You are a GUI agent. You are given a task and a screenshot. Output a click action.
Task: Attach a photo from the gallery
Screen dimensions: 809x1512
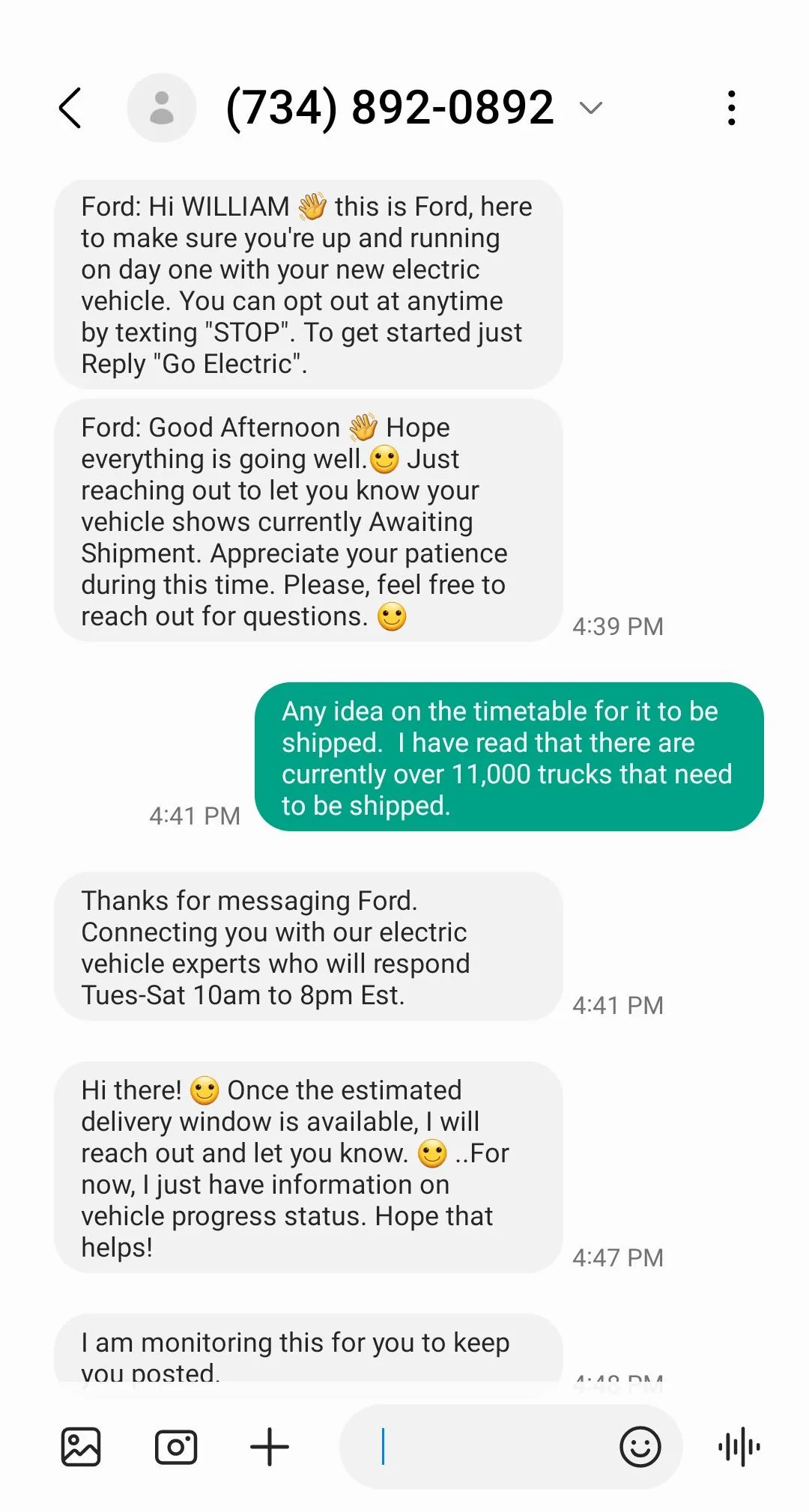81,1447
